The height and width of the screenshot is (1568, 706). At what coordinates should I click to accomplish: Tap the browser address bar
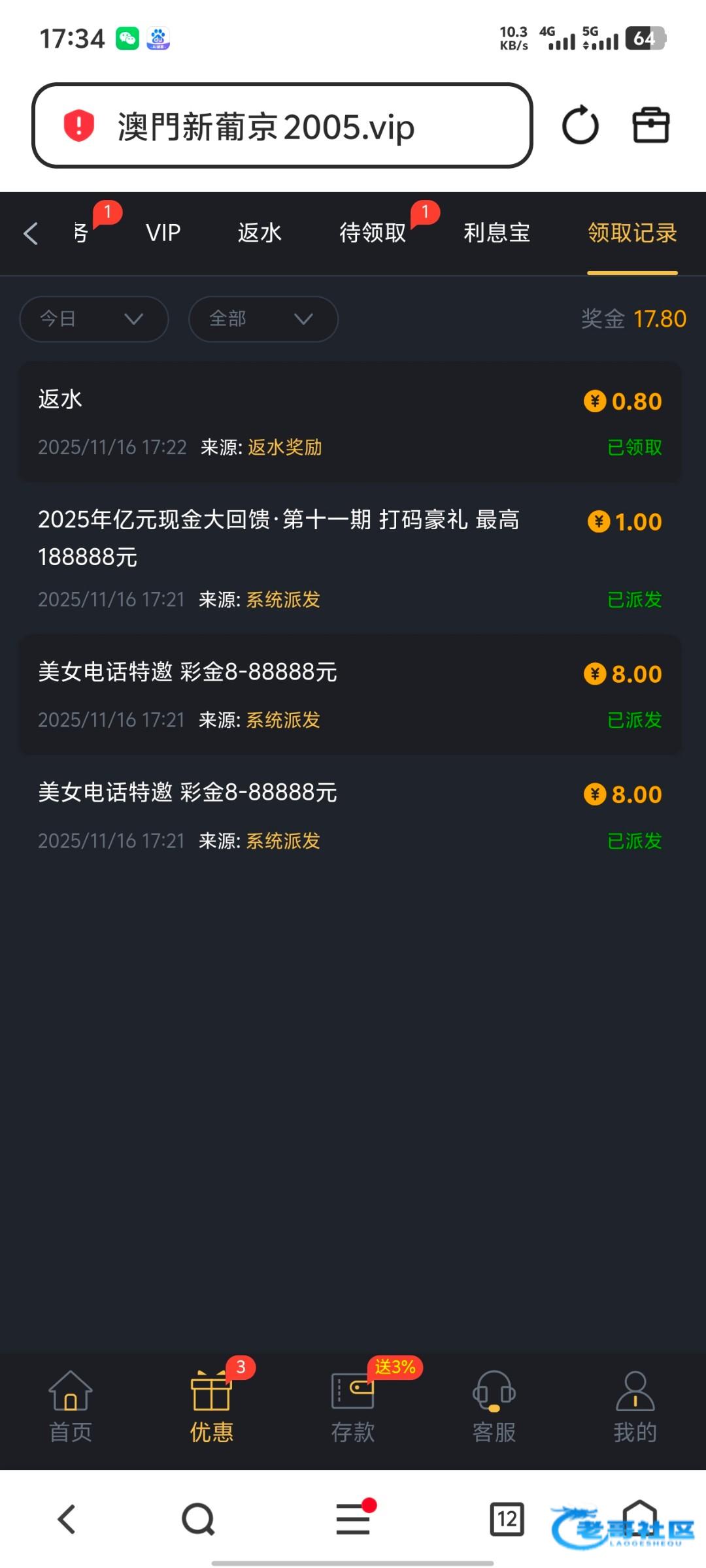[281, 125]
